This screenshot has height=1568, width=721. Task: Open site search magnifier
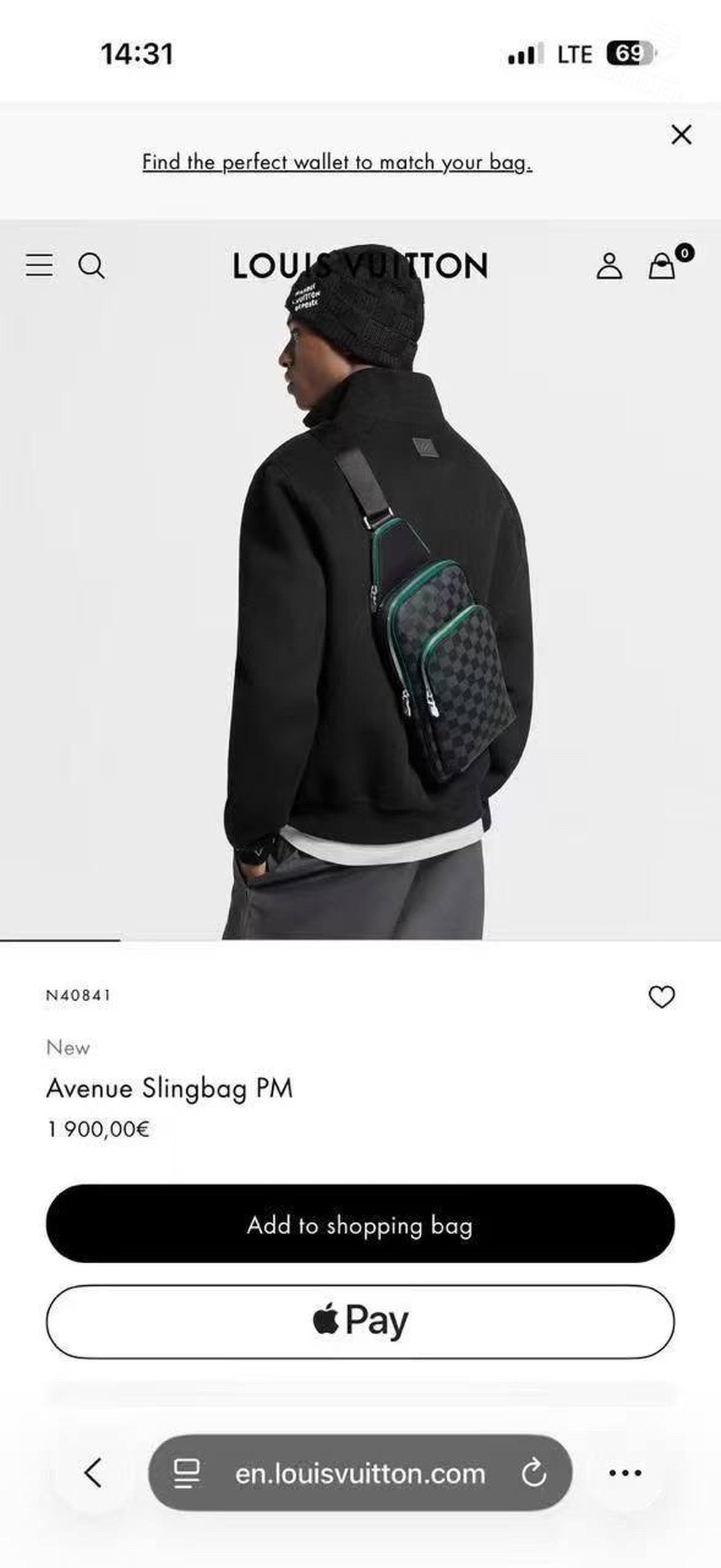[91, 266]
